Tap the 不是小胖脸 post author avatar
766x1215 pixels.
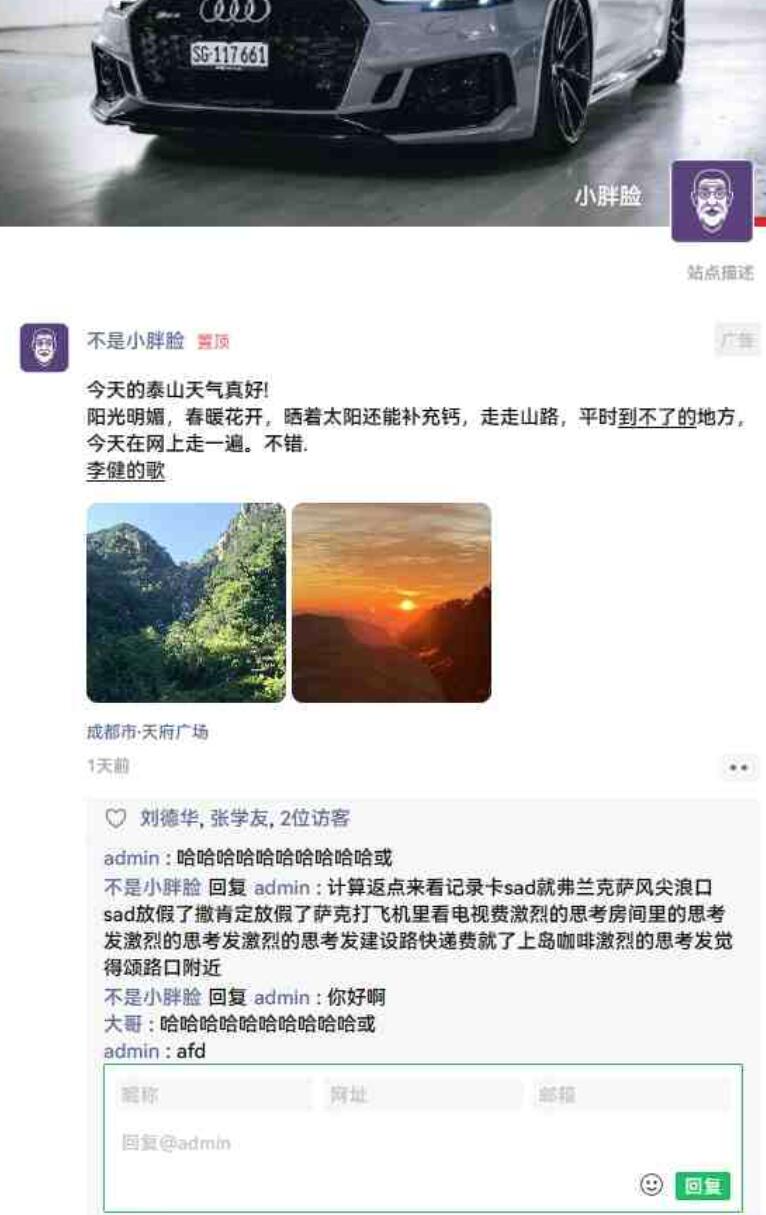click(x=44, y=348)
